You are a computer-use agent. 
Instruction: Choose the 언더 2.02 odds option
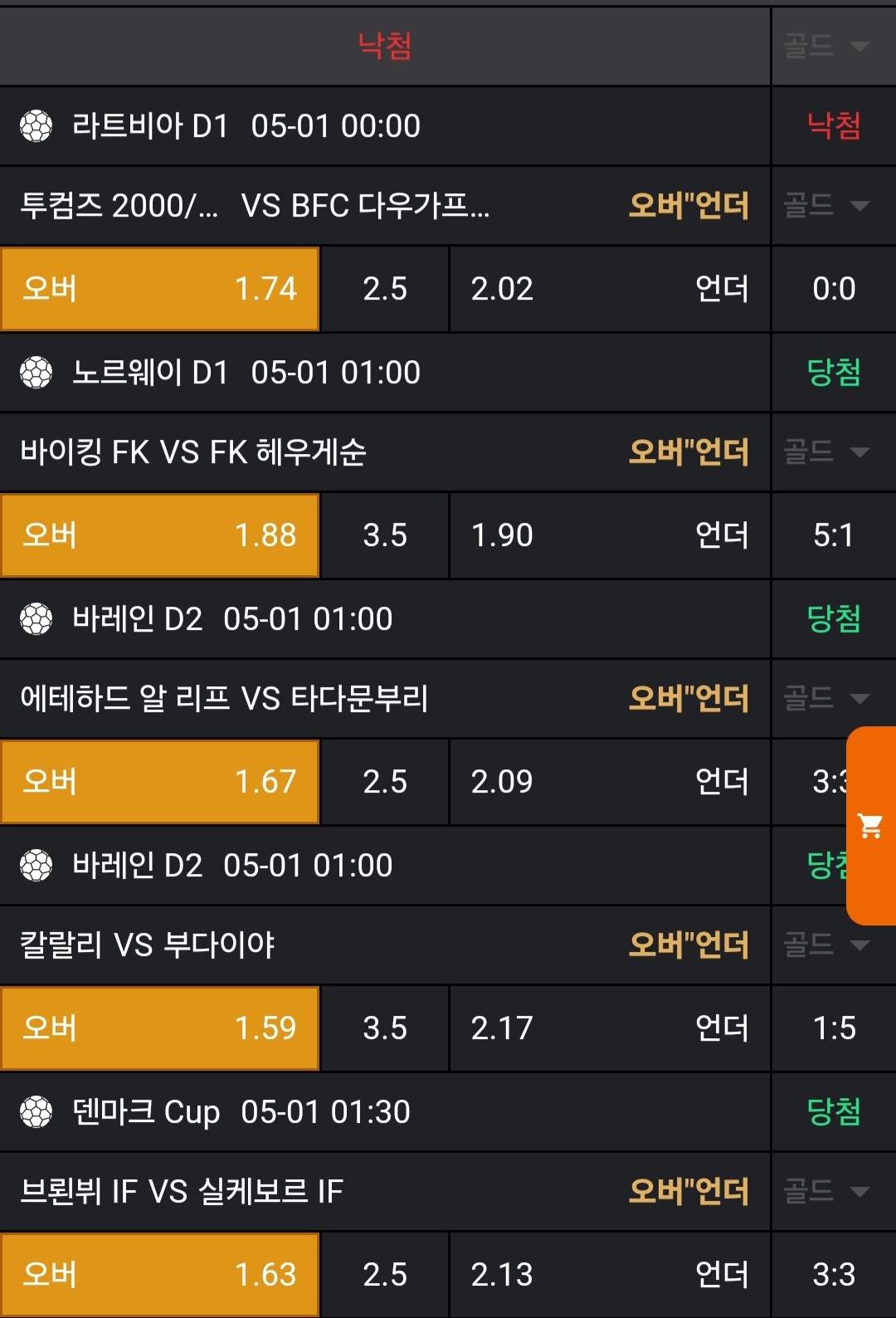click(610, 289)
